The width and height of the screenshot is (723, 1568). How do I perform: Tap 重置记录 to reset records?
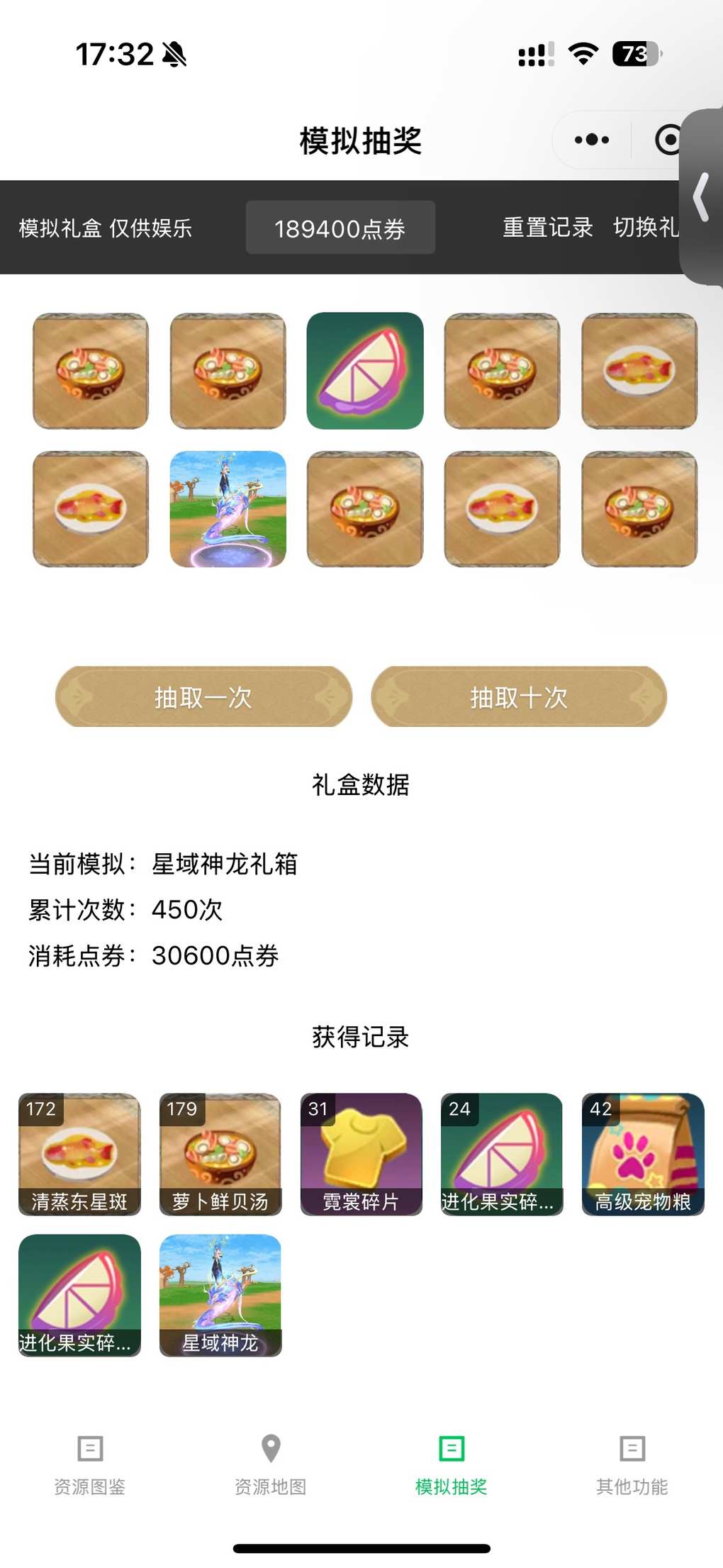point(548,227)
